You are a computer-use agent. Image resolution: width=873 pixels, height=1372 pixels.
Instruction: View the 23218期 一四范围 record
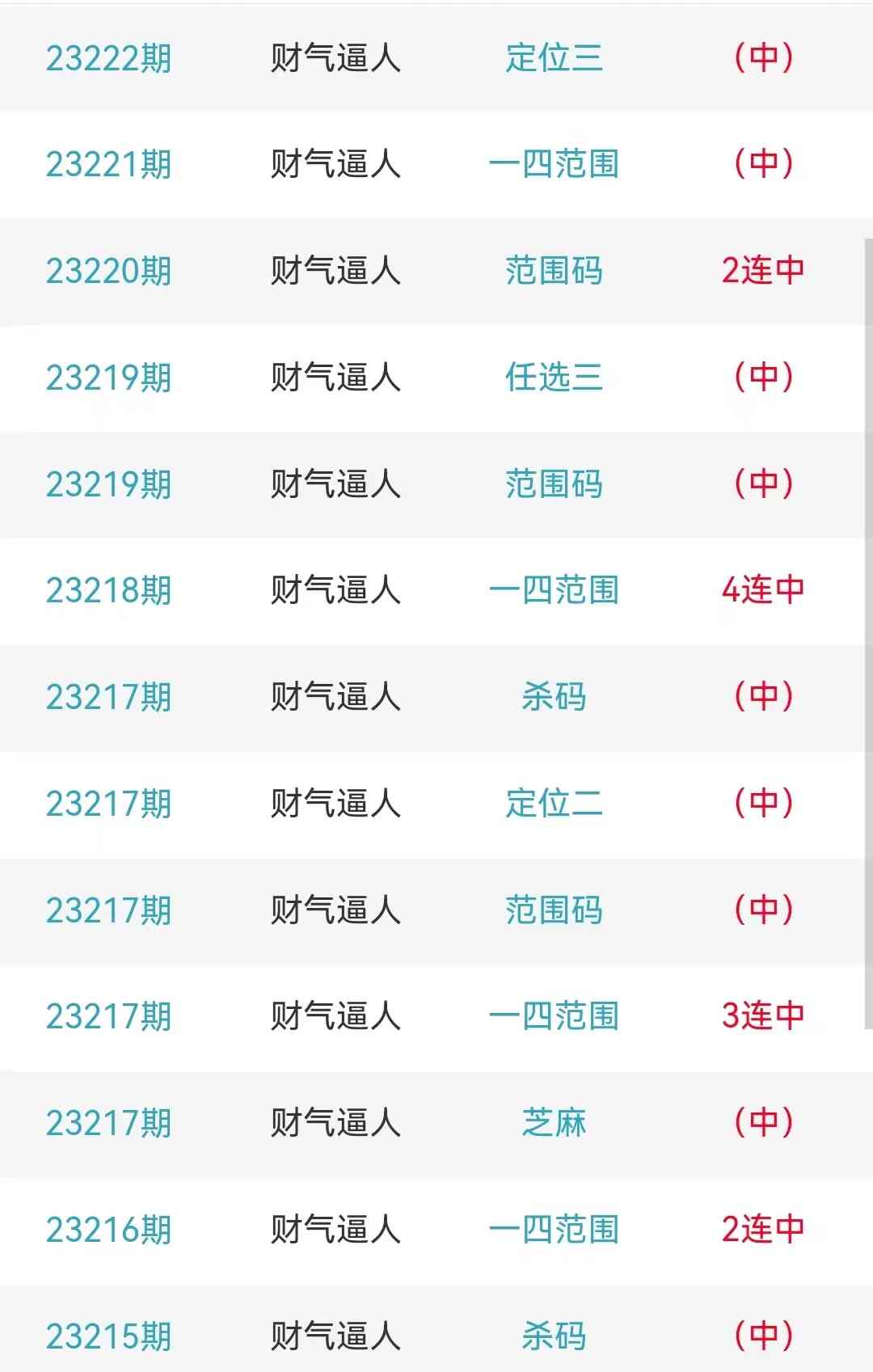[x=554, y=590]
